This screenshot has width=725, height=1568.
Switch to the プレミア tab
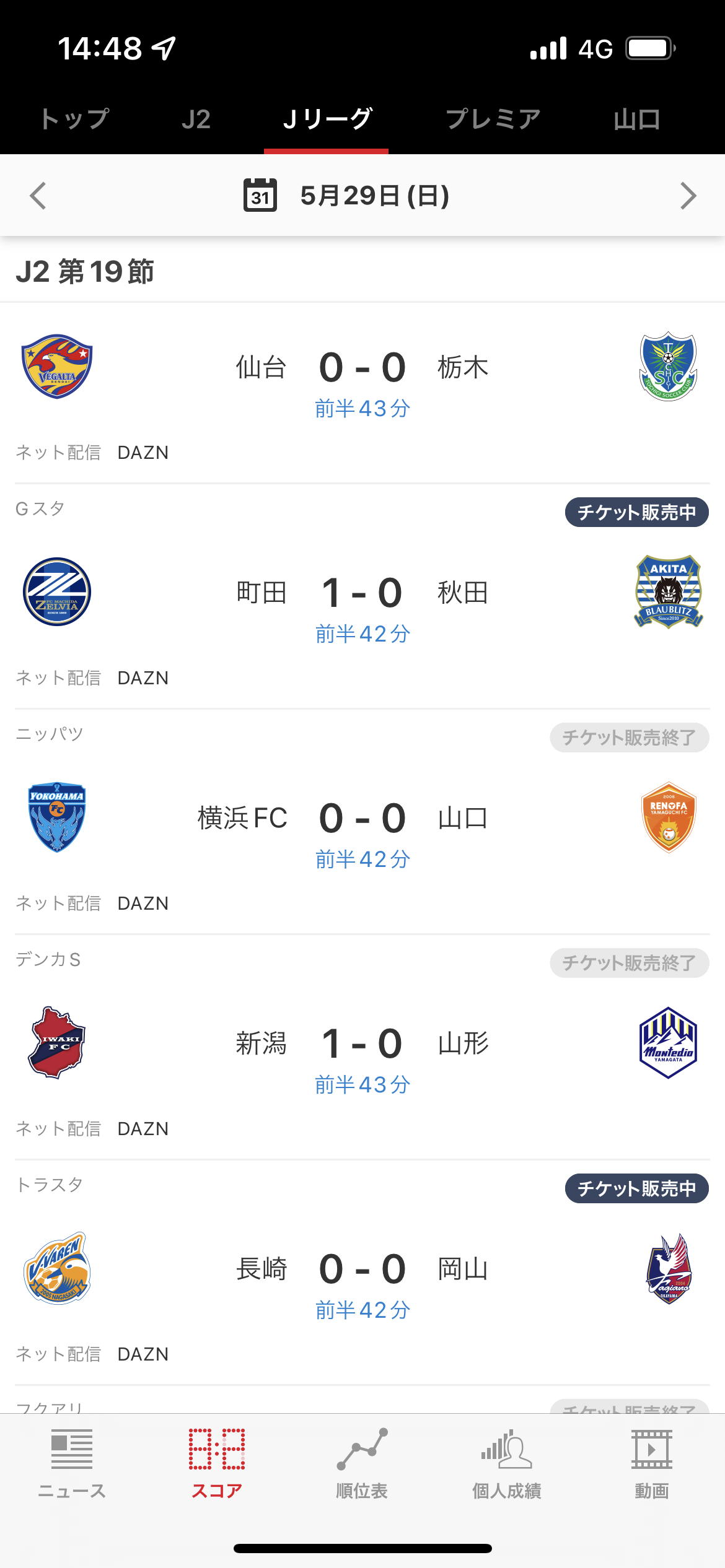[x=493, y=119]
